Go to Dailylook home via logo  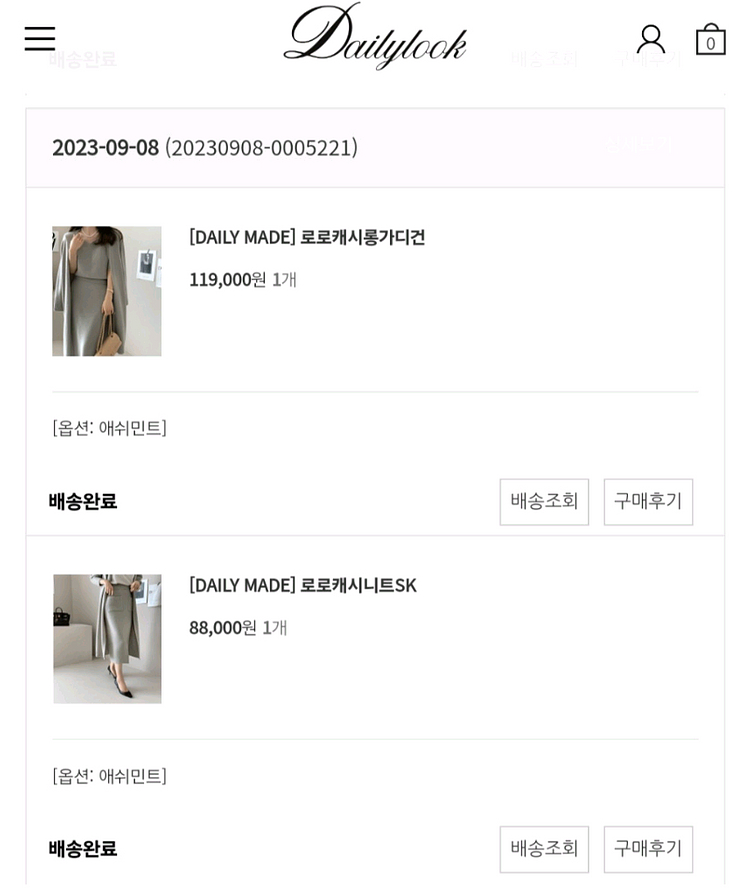click(x=375, y=37)
